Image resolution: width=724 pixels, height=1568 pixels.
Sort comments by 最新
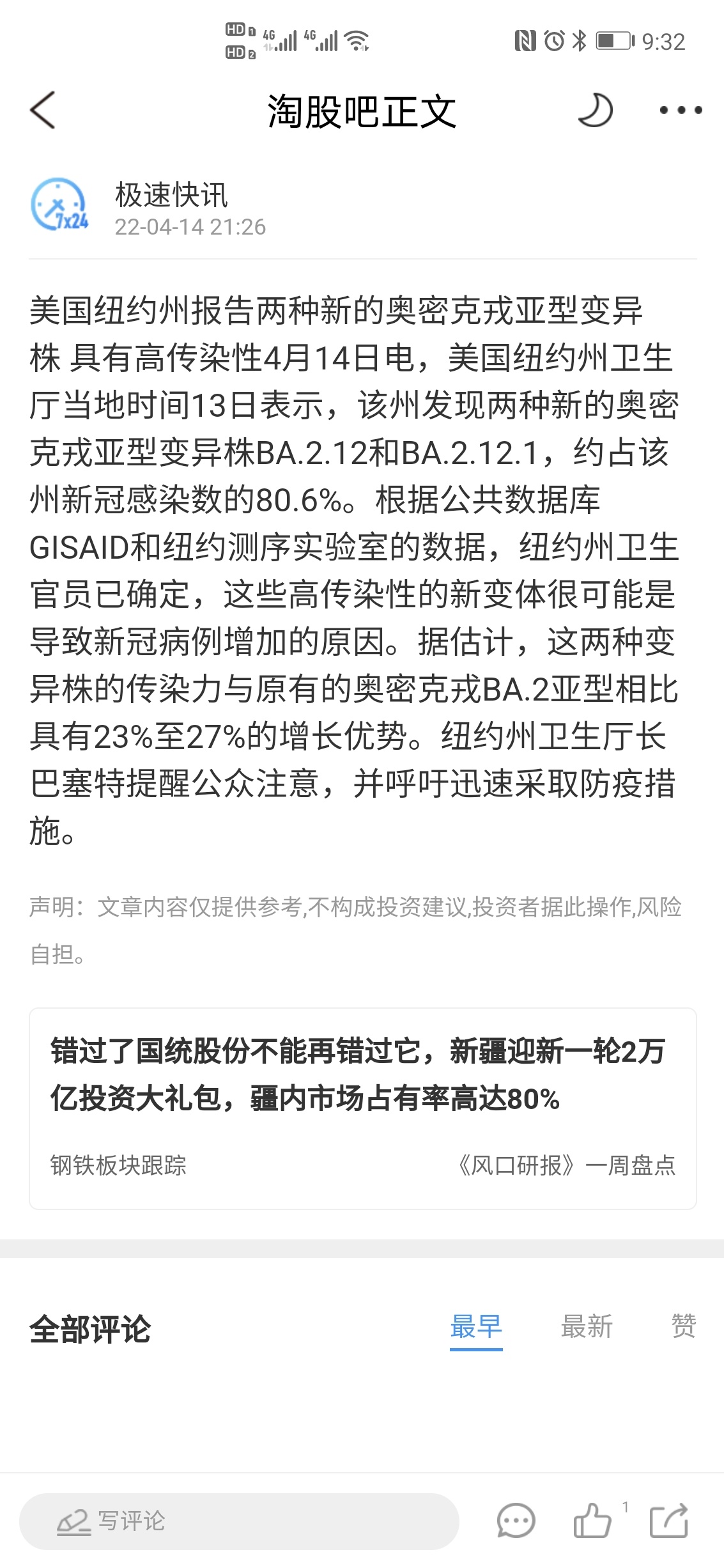tap(587, 1327)
